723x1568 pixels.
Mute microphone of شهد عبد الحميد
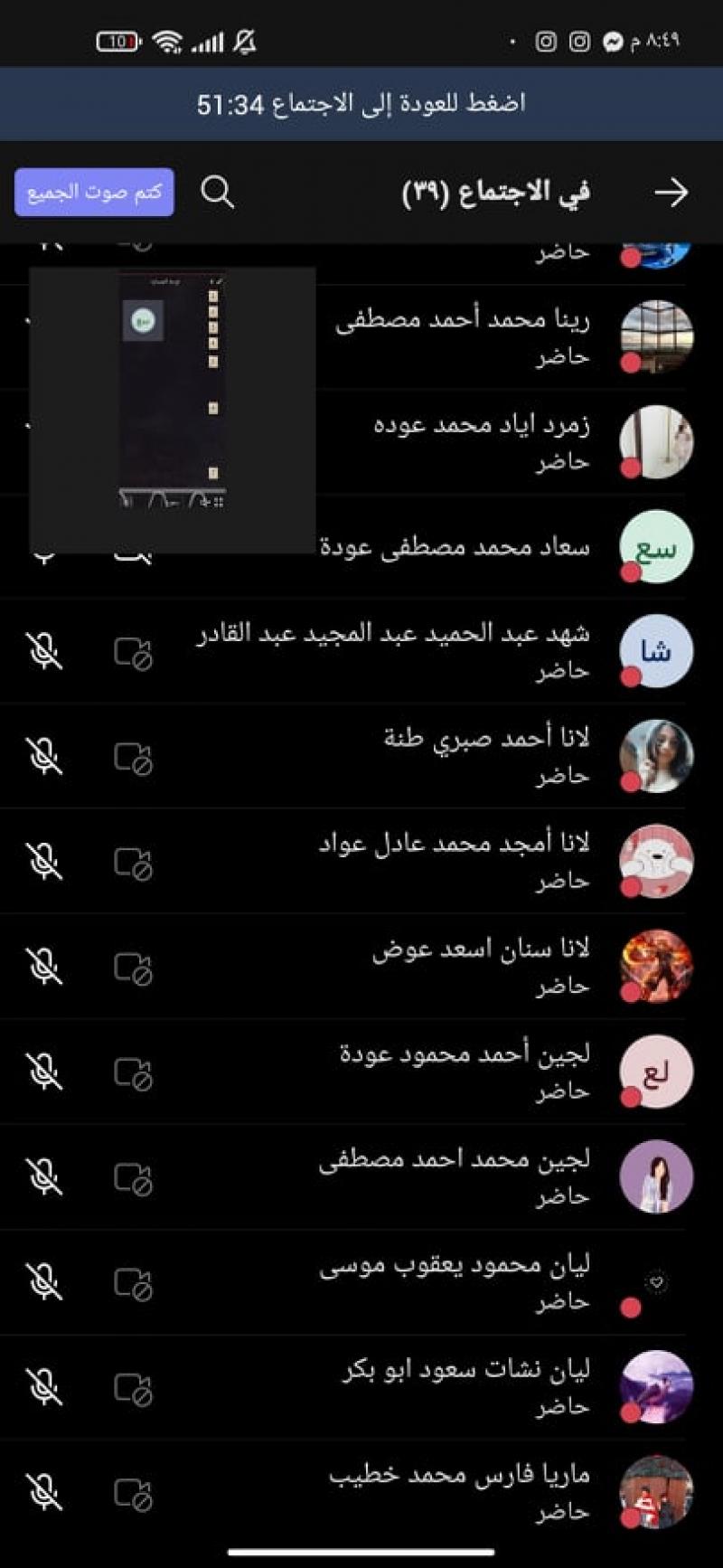click(44, 652)
